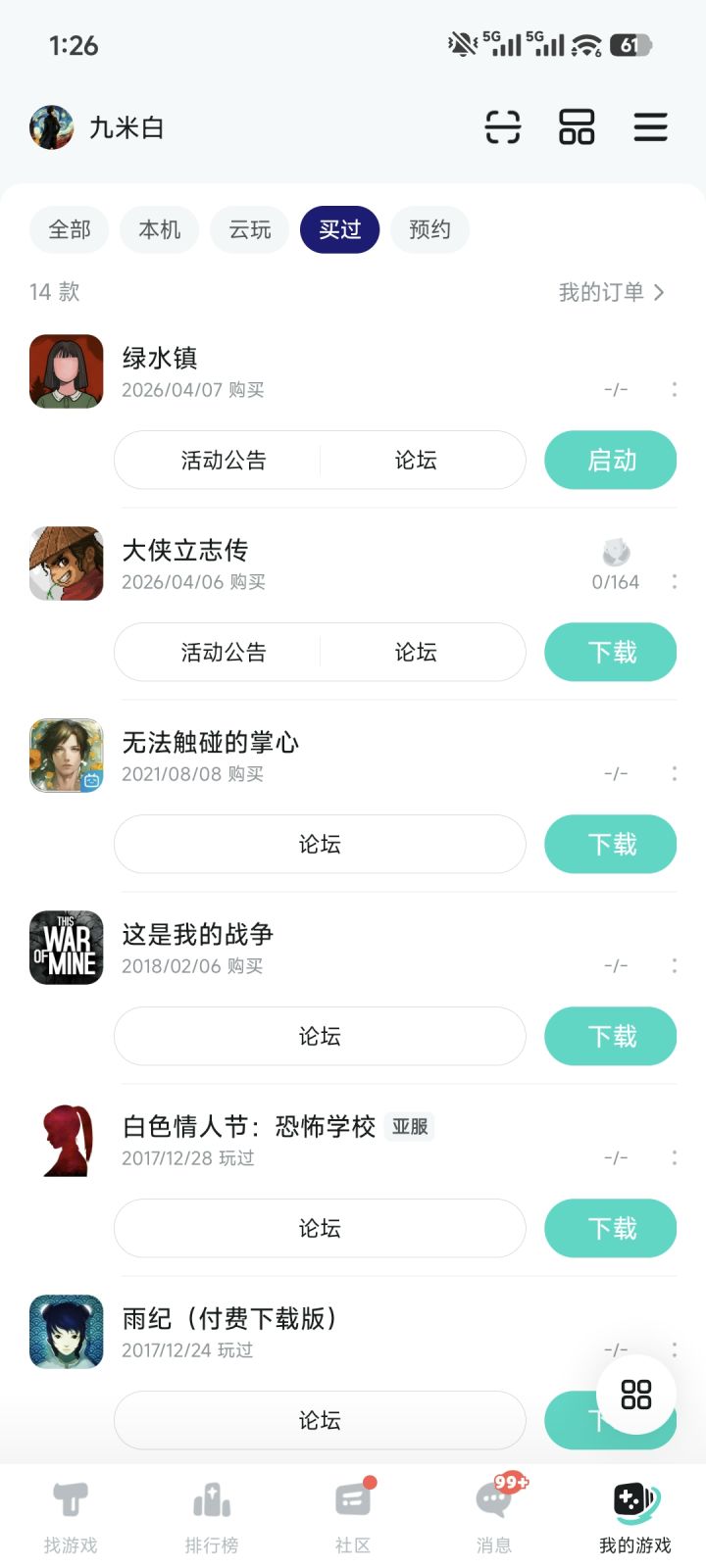Open the layout icon beside the scan icon
The height and width of the screenshot is (1568, 706).
click(577, 127)
